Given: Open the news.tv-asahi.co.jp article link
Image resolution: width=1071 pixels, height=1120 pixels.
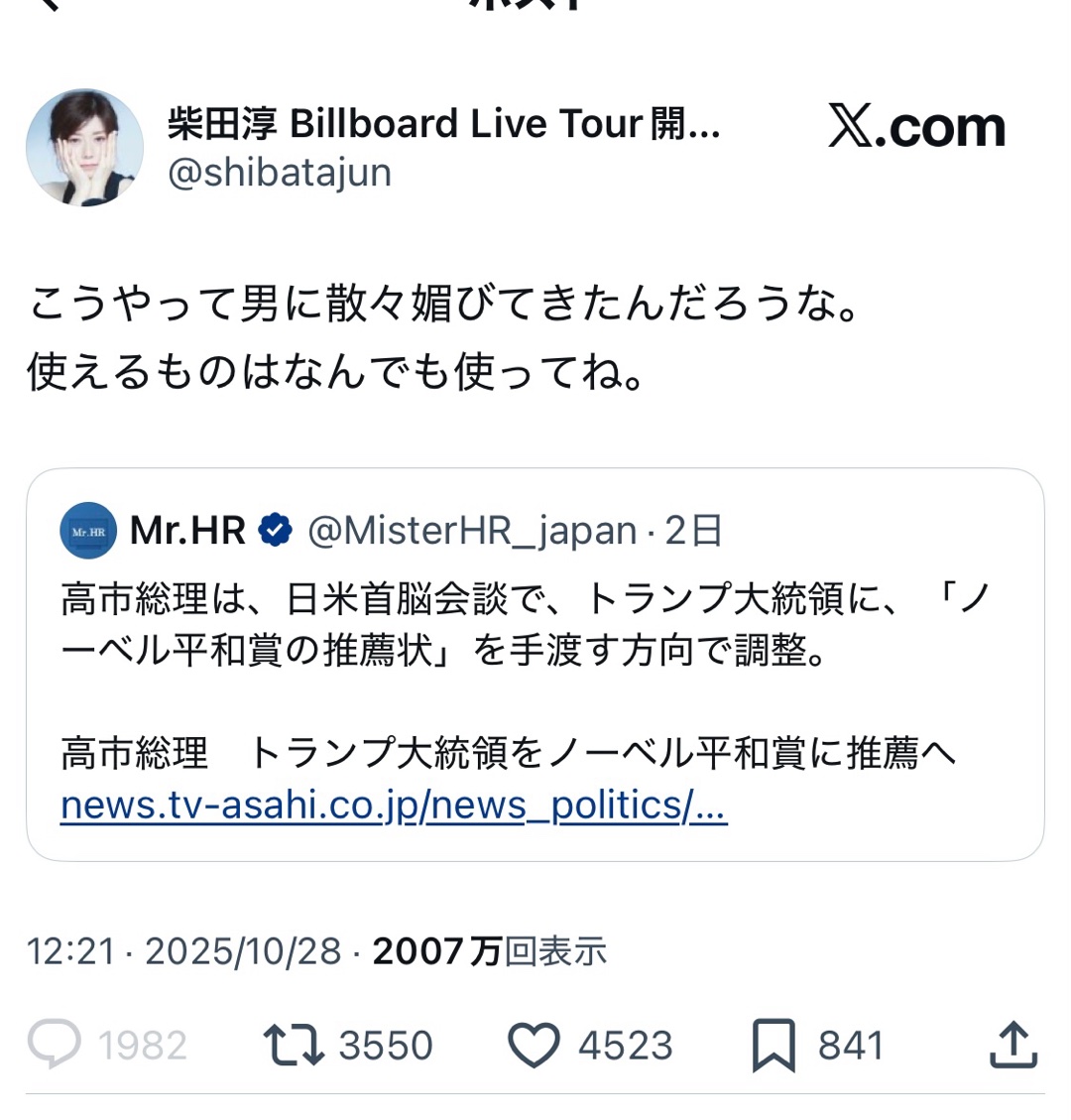Looking at the screenshot, I should click(x=394, y=806).
